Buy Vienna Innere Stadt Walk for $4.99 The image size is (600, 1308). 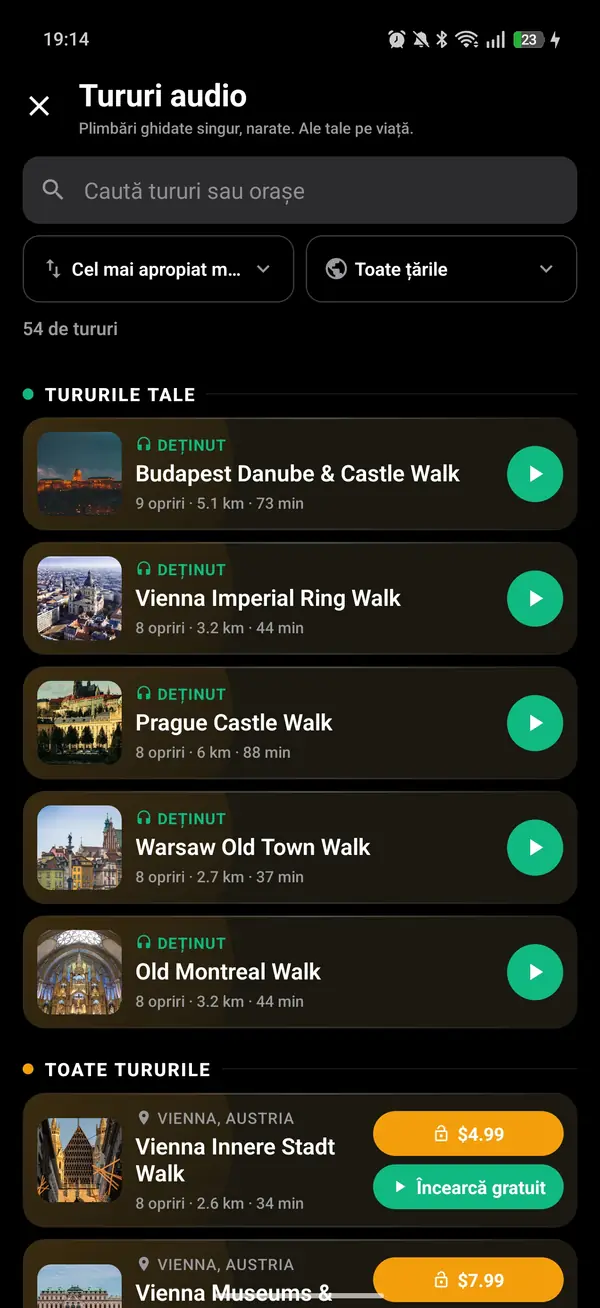click(468, 1134)
